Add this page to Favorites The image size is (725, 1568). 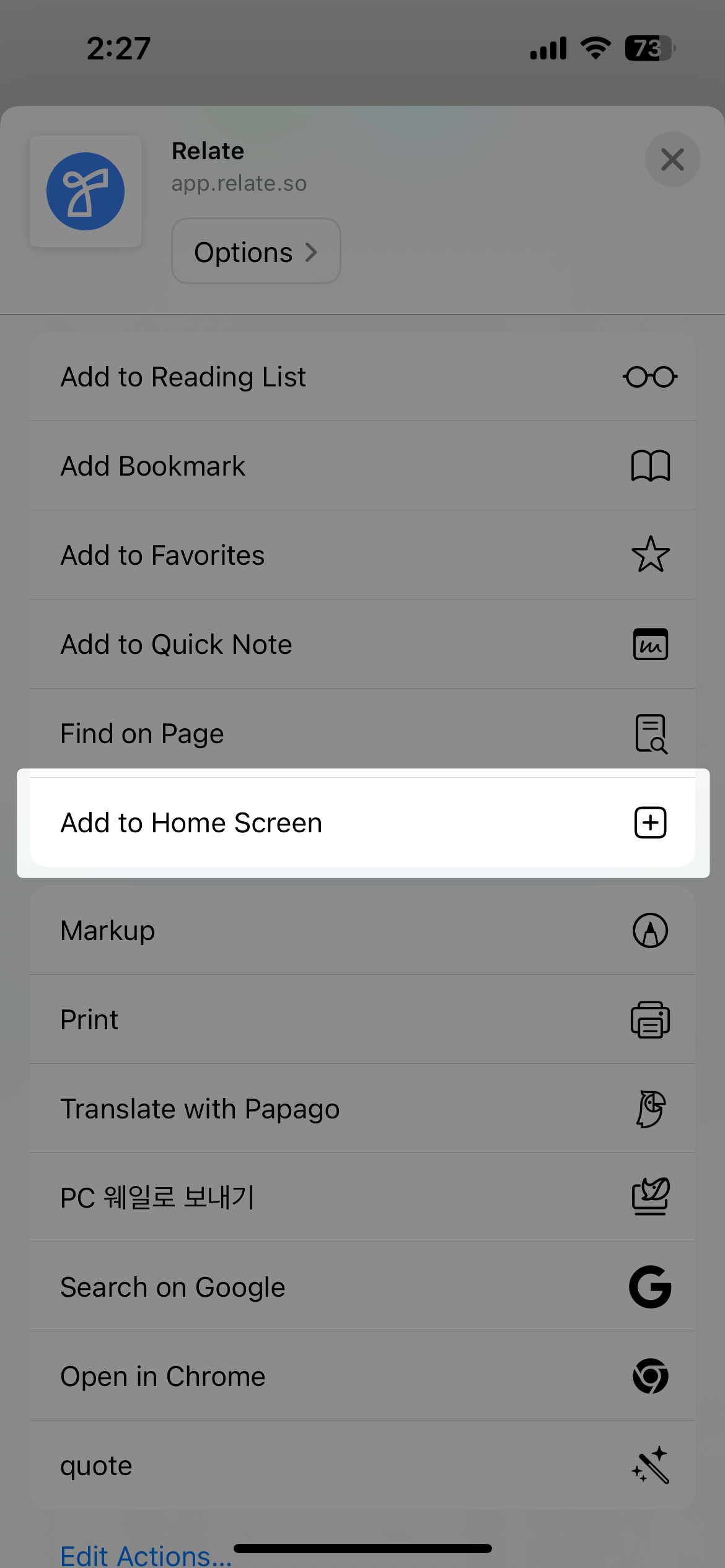click(x=362, y=555)
